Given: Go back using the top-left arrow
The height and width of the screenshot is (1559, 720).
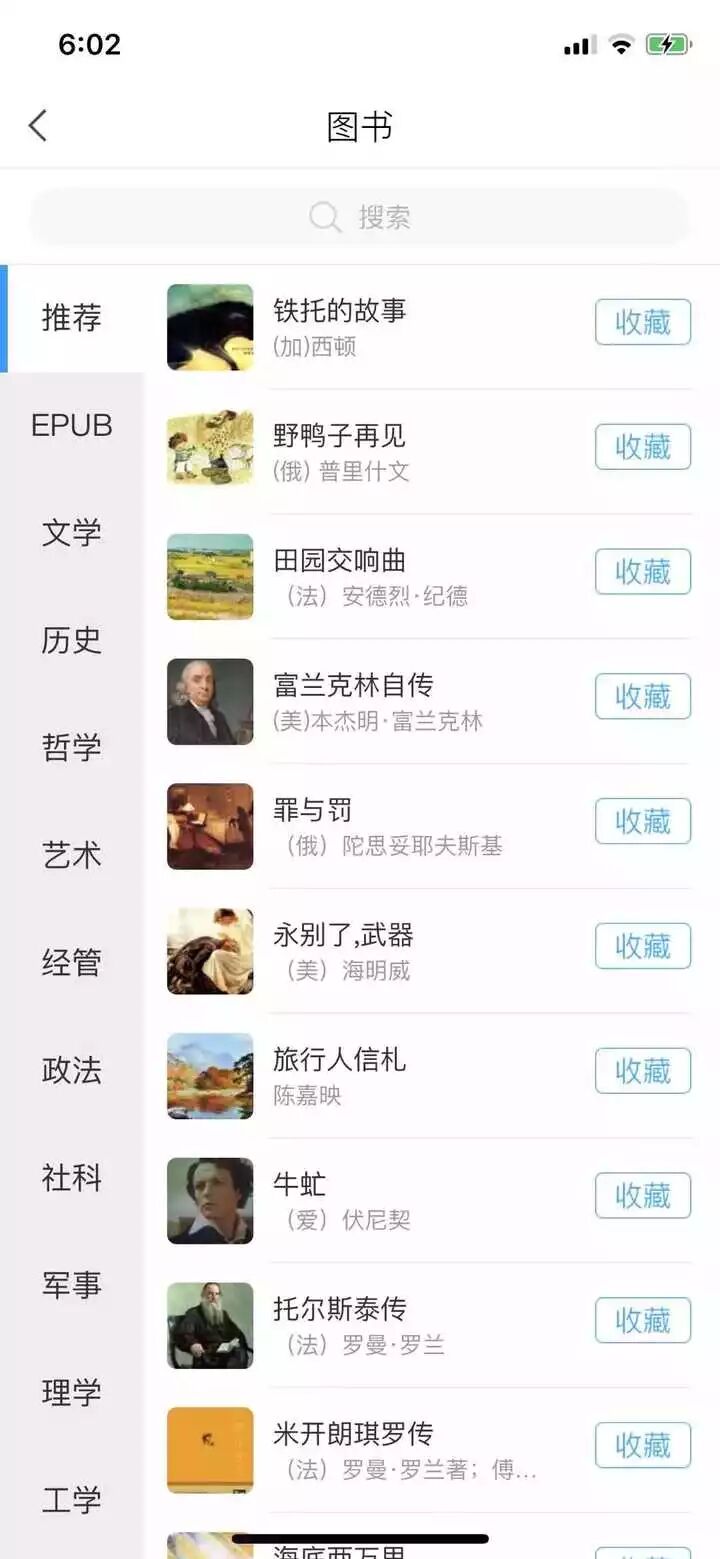Looking at the screenshot, I should [x=38, y=126].
